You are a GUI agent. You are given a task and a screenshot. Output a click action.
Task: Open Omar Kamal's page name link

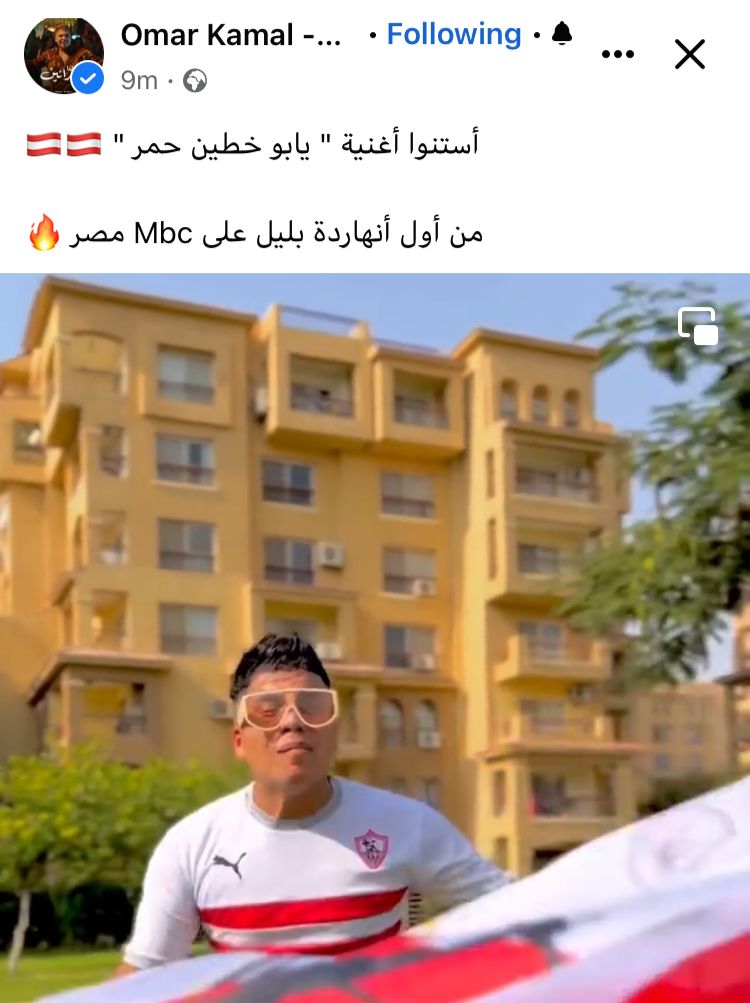tap(231, 35)
